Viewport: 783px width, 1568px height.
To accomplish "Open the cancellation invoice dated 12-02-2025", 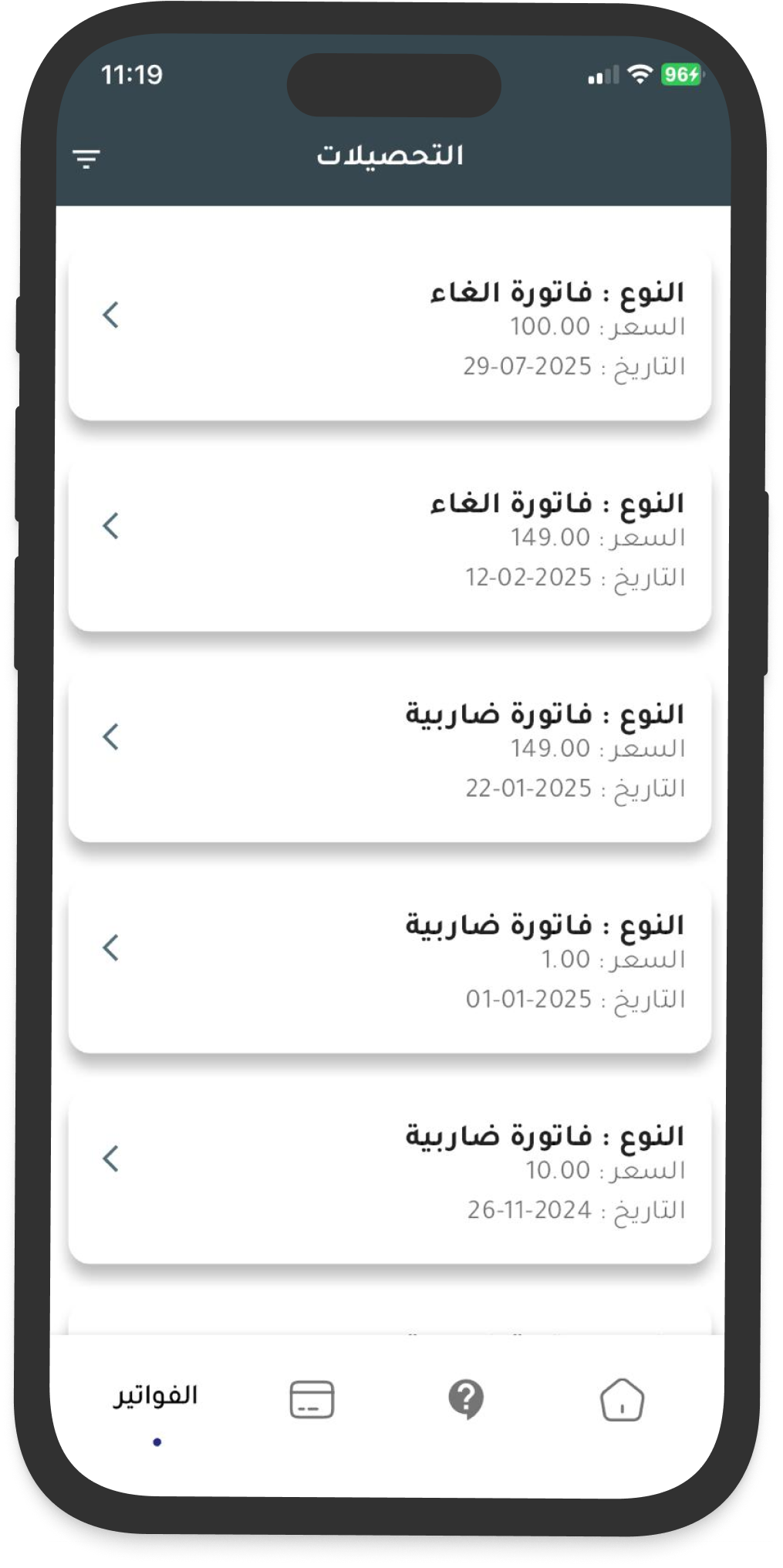I will coord(390,545).
